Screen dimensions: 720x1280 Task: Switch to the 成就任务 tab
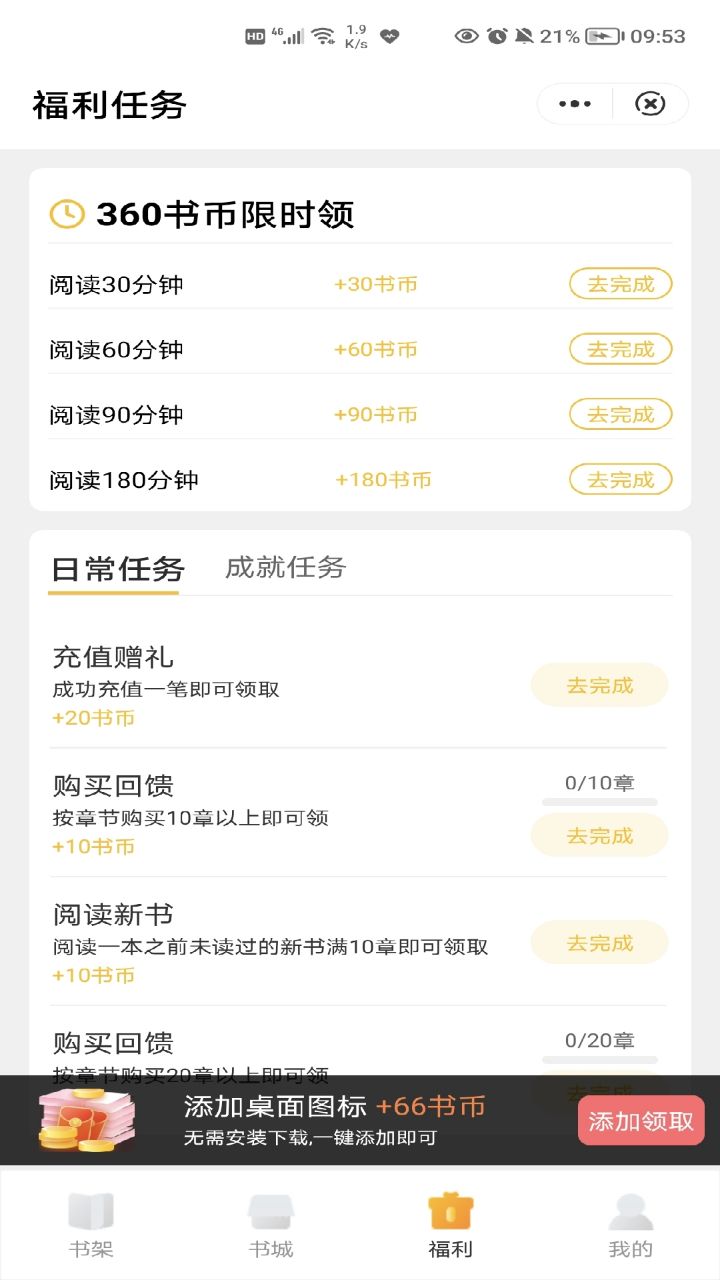click(285, 567)
